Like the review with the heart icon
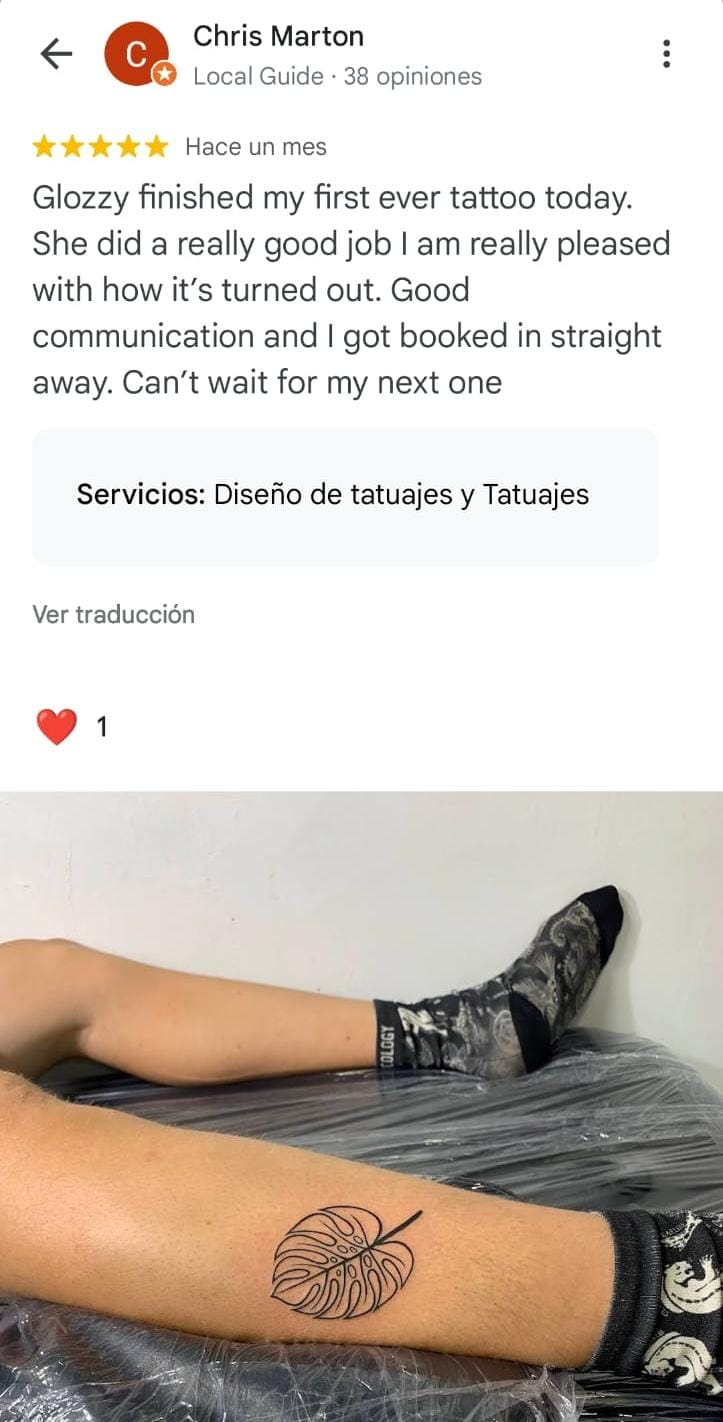 pyautogui.click(x=57, y=727)
